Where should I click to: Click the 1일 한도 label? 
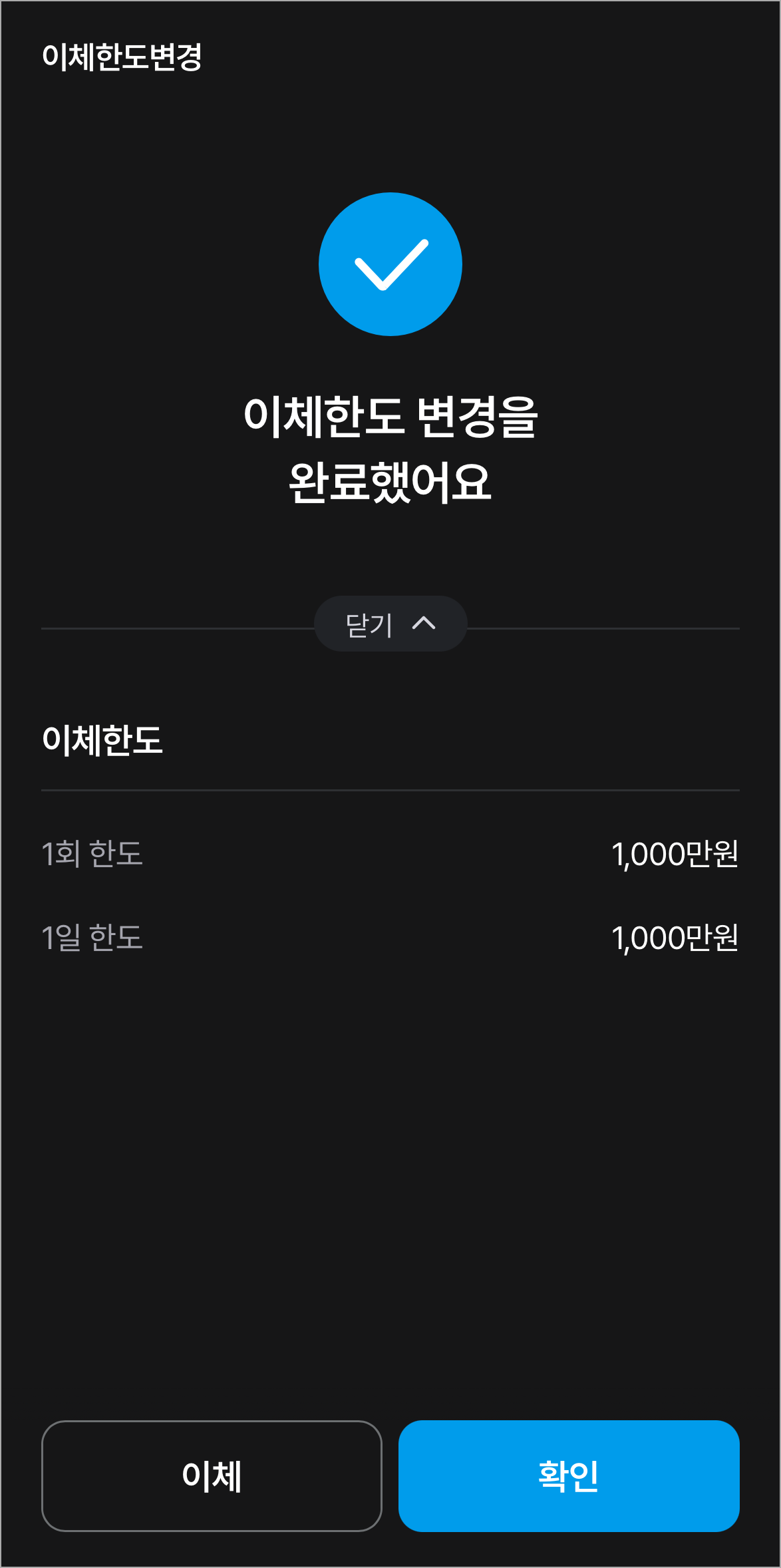[x=92, y=940]
